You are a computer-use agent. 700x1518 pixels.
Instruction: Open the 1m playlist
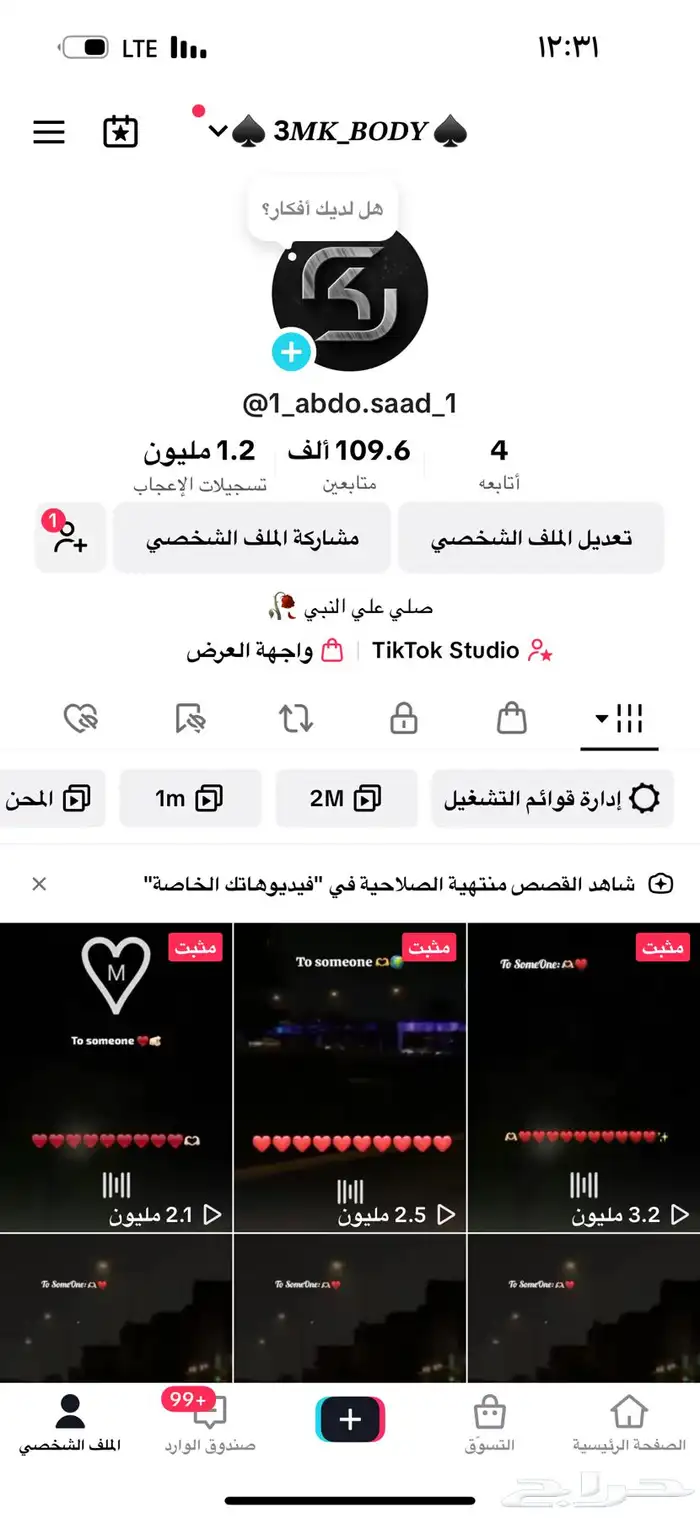click(x=190, y=798)
